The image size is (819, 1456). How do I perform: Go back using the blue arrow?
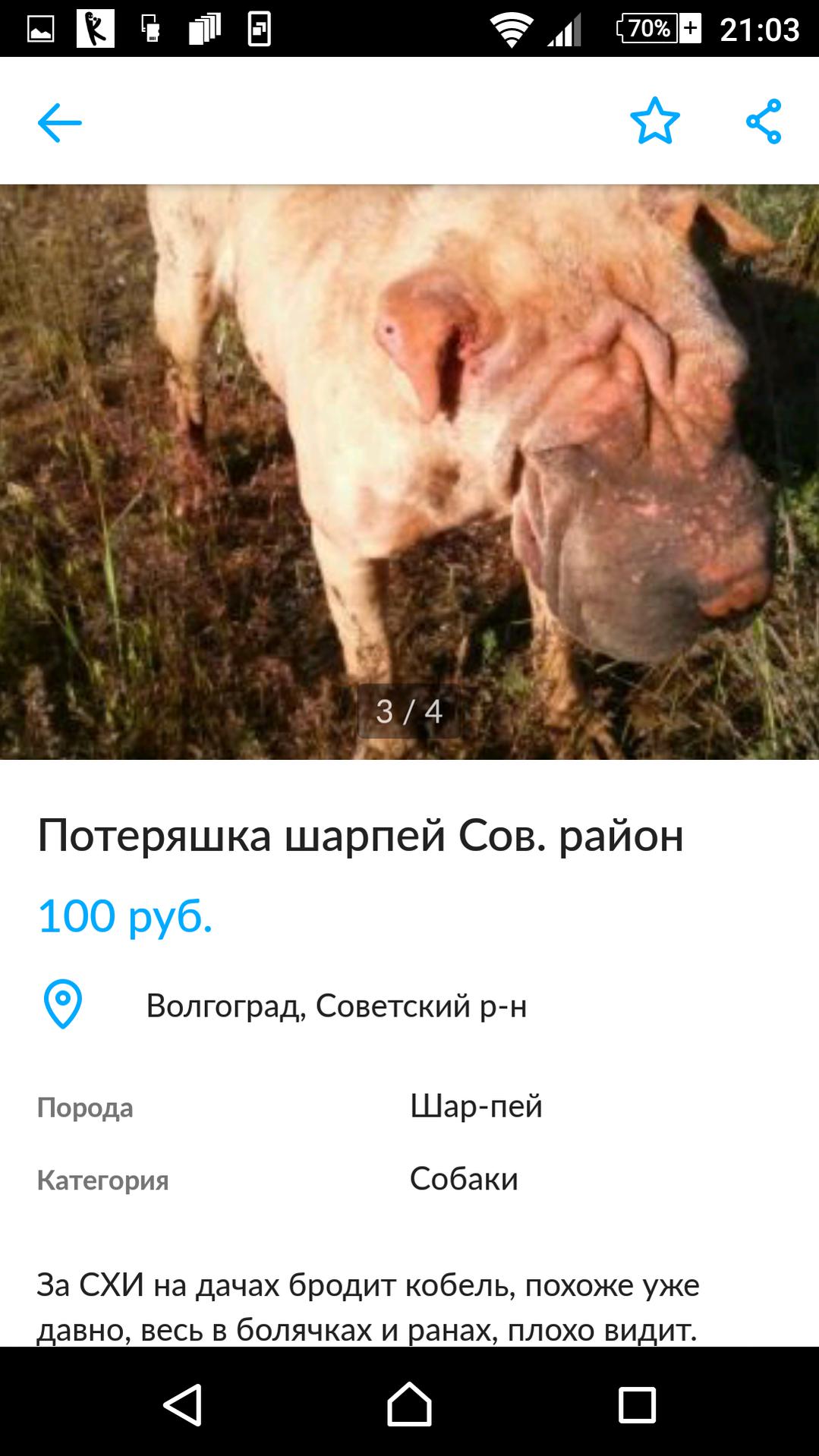click(59, 121)
